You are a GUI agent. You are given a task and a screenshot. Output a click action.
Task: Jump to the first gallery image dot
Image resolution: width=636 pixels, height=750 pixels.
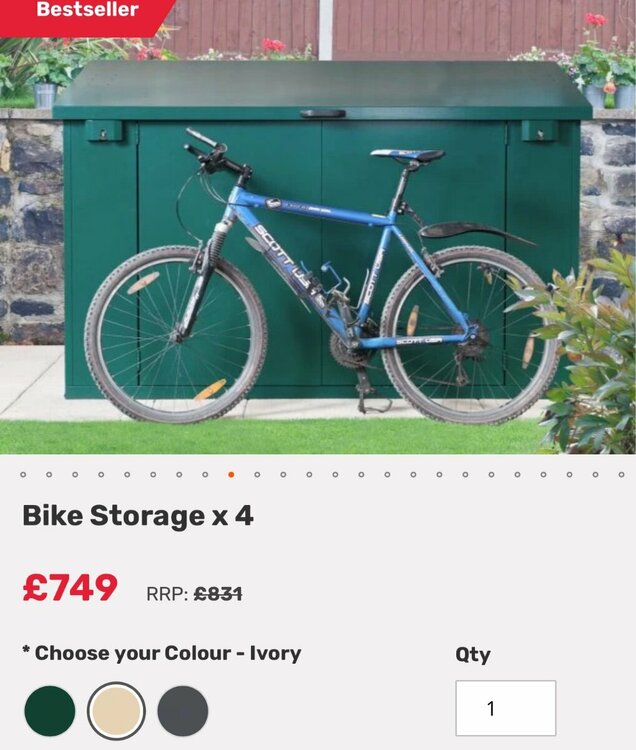click(x=23, y=475)
